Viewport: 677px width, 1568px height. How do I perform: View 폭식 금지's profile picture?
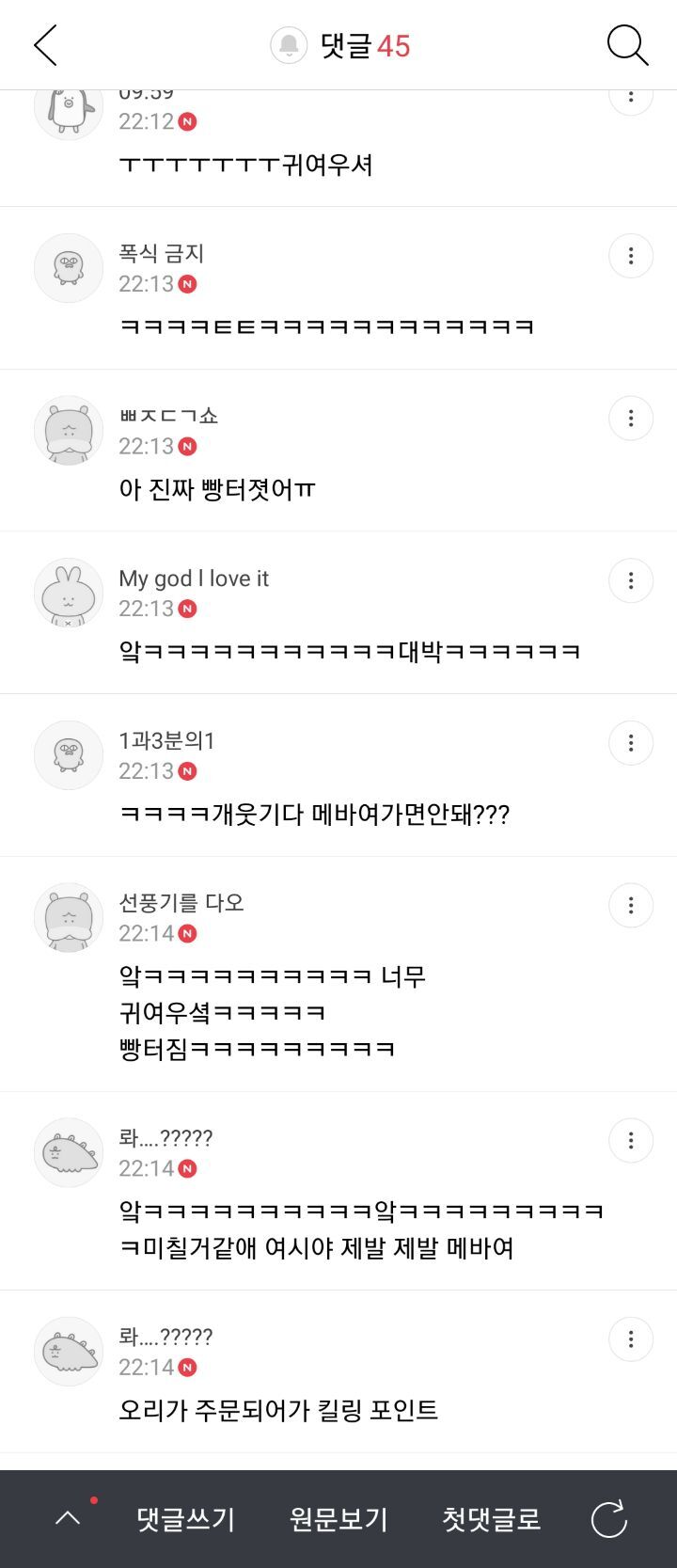point(69,268)
